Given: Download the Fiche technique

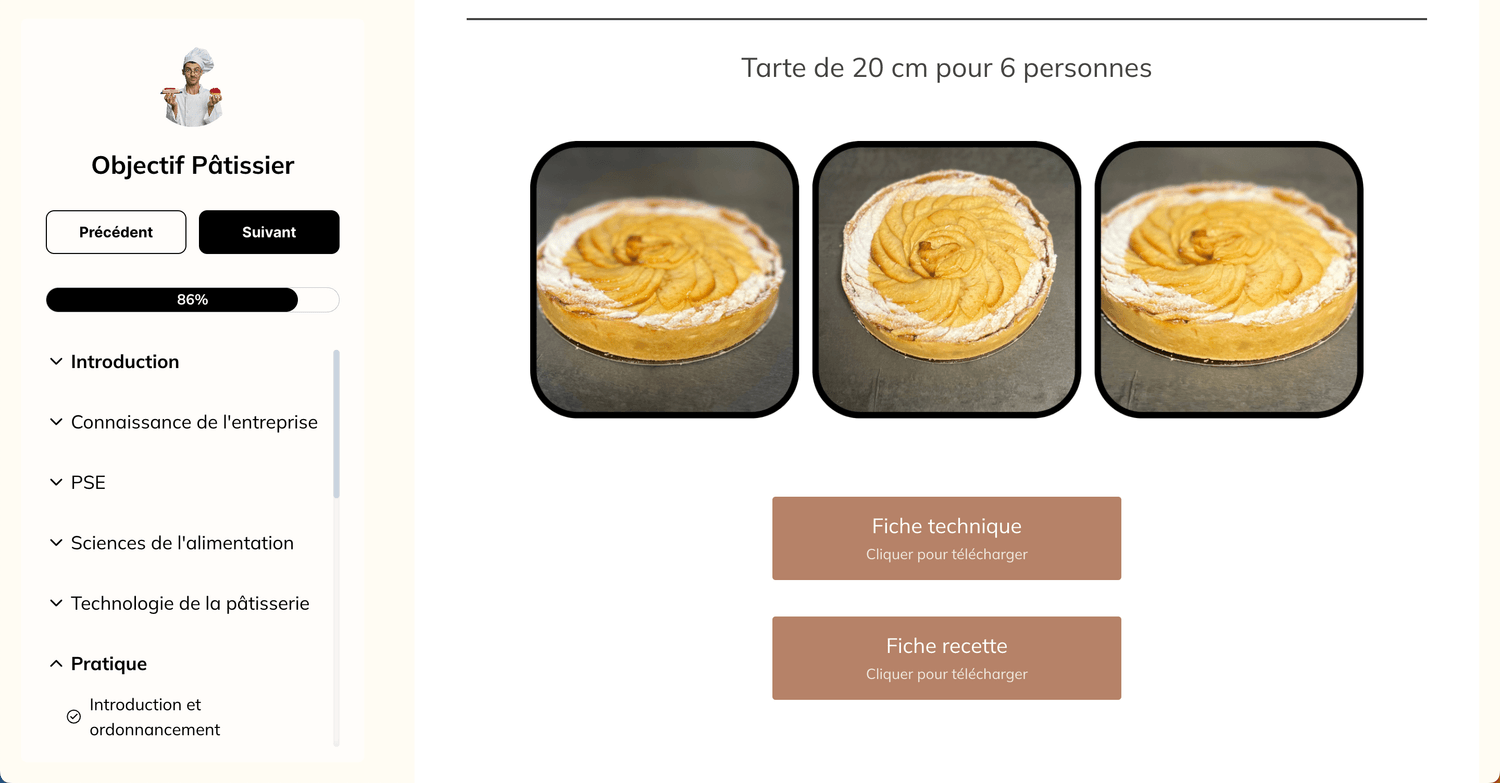Looking at the screenshot, I should click(946, 538).
